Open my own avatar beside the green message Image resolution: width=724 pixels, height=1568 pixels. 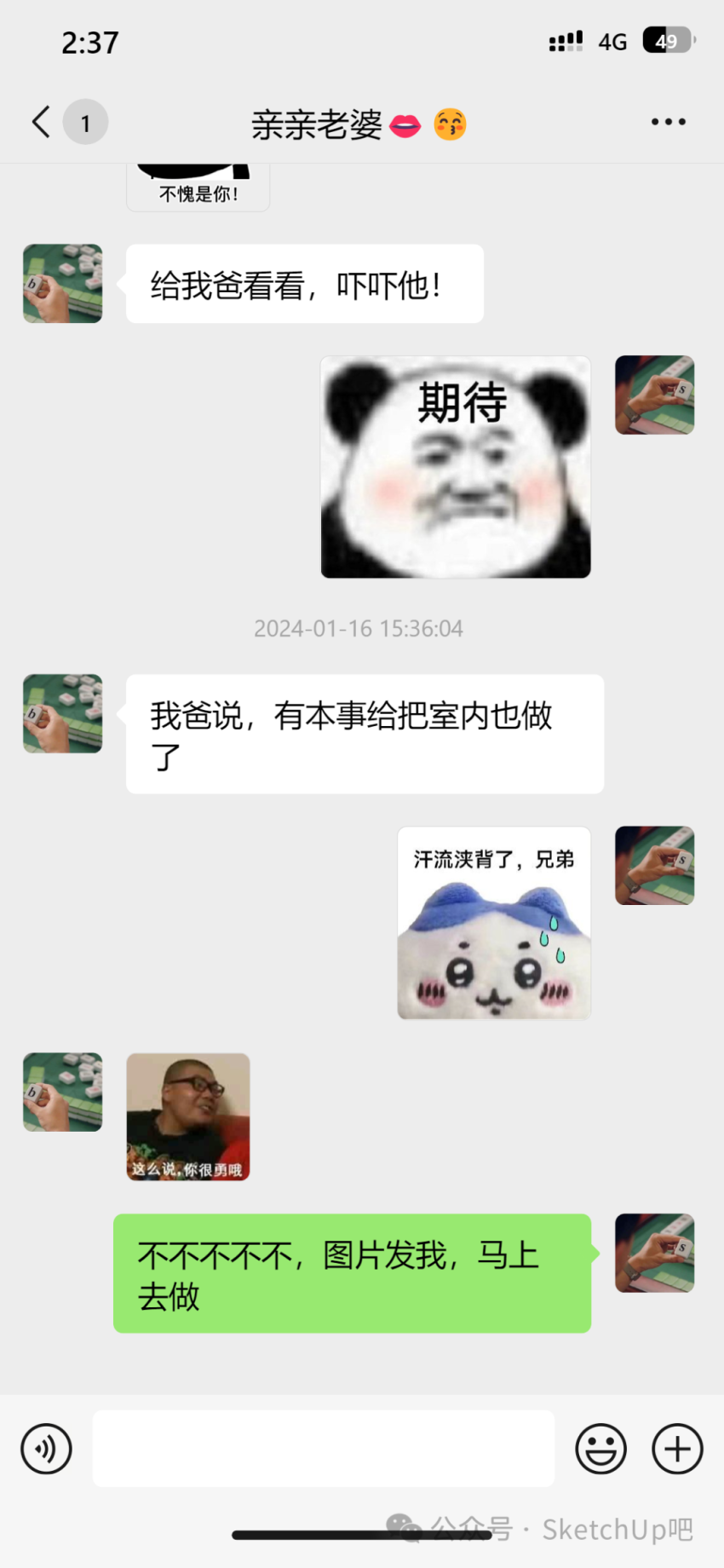pos(655,1253)
